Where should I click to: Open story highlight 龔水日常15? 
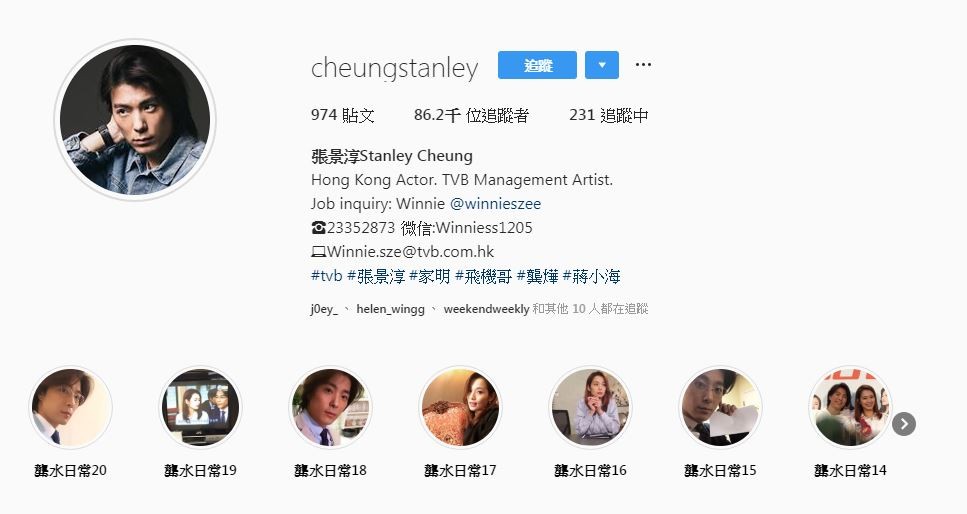point(720,407)
